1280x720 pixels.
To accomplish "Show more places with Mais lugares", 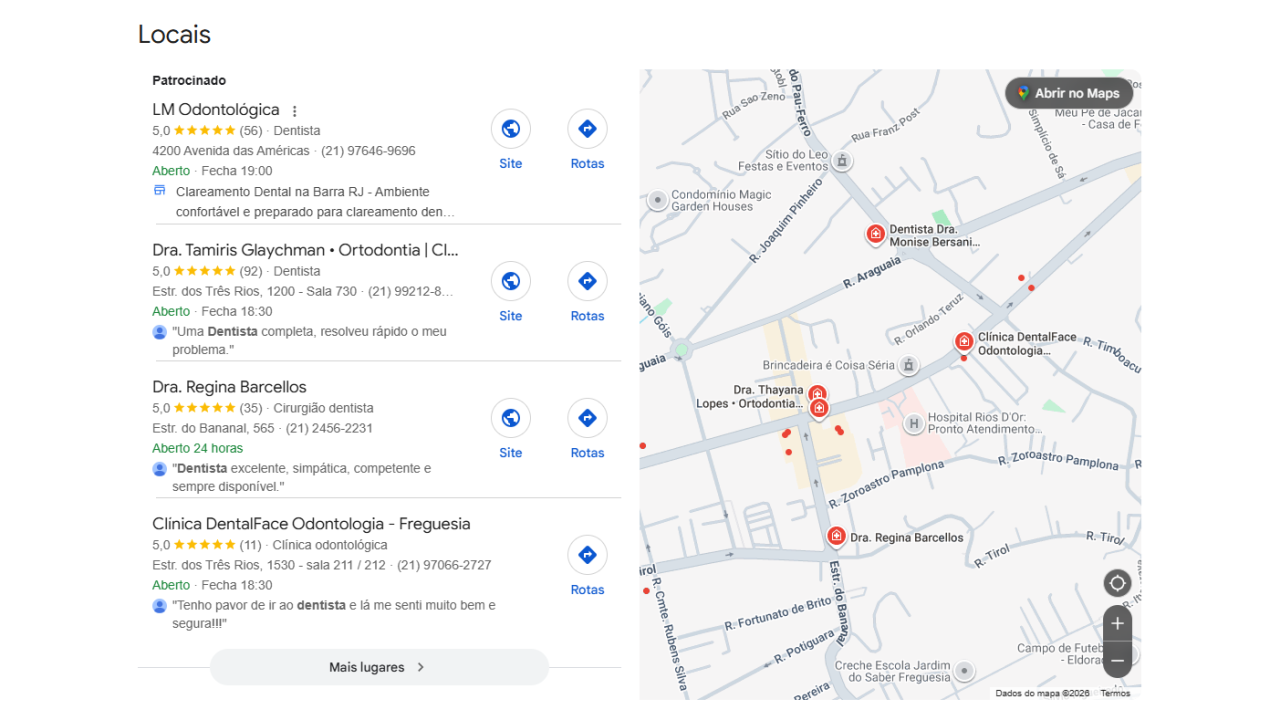I will pos(378,667).
